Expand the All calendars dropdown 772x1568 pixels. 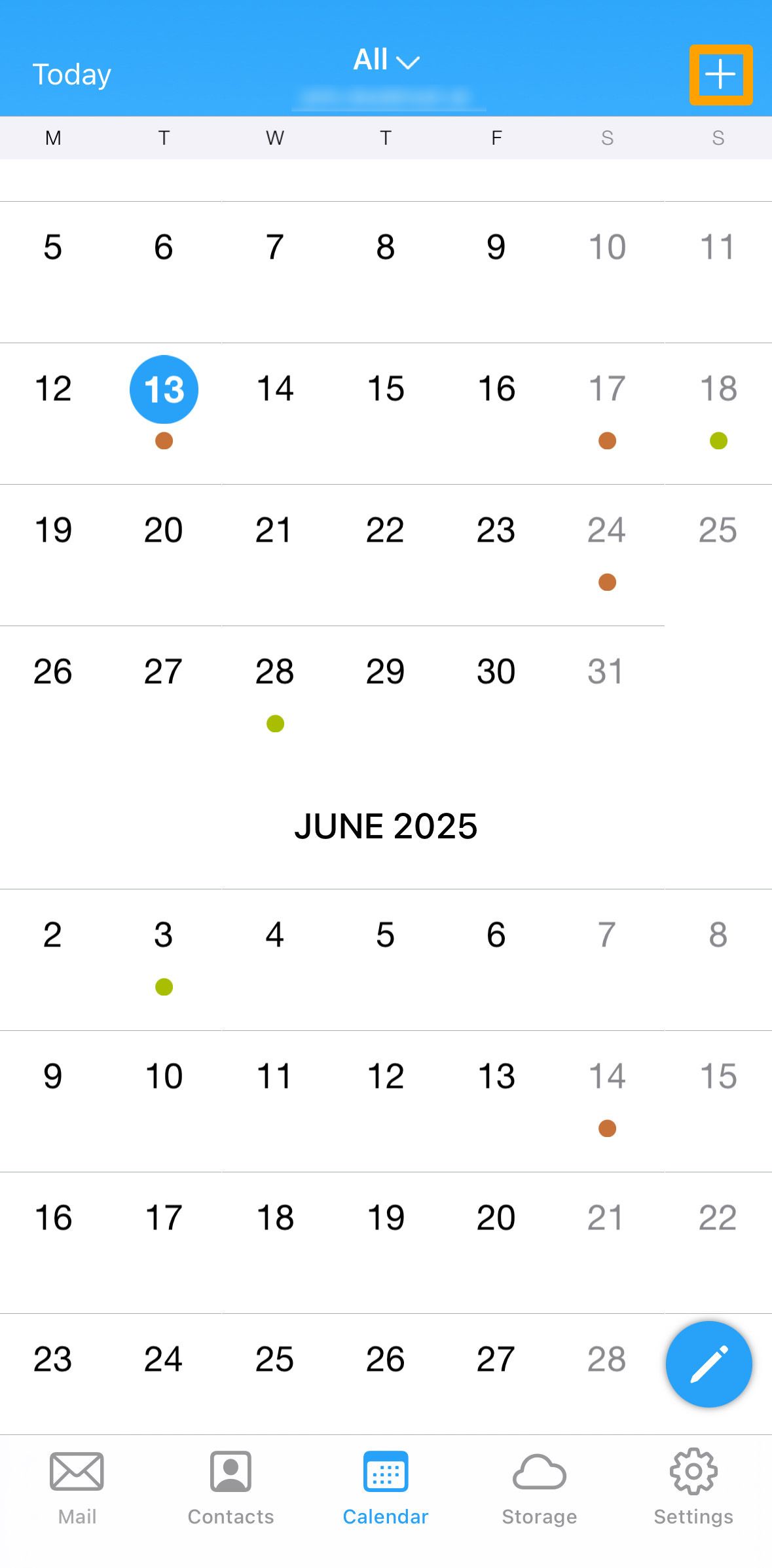point(386,60)
